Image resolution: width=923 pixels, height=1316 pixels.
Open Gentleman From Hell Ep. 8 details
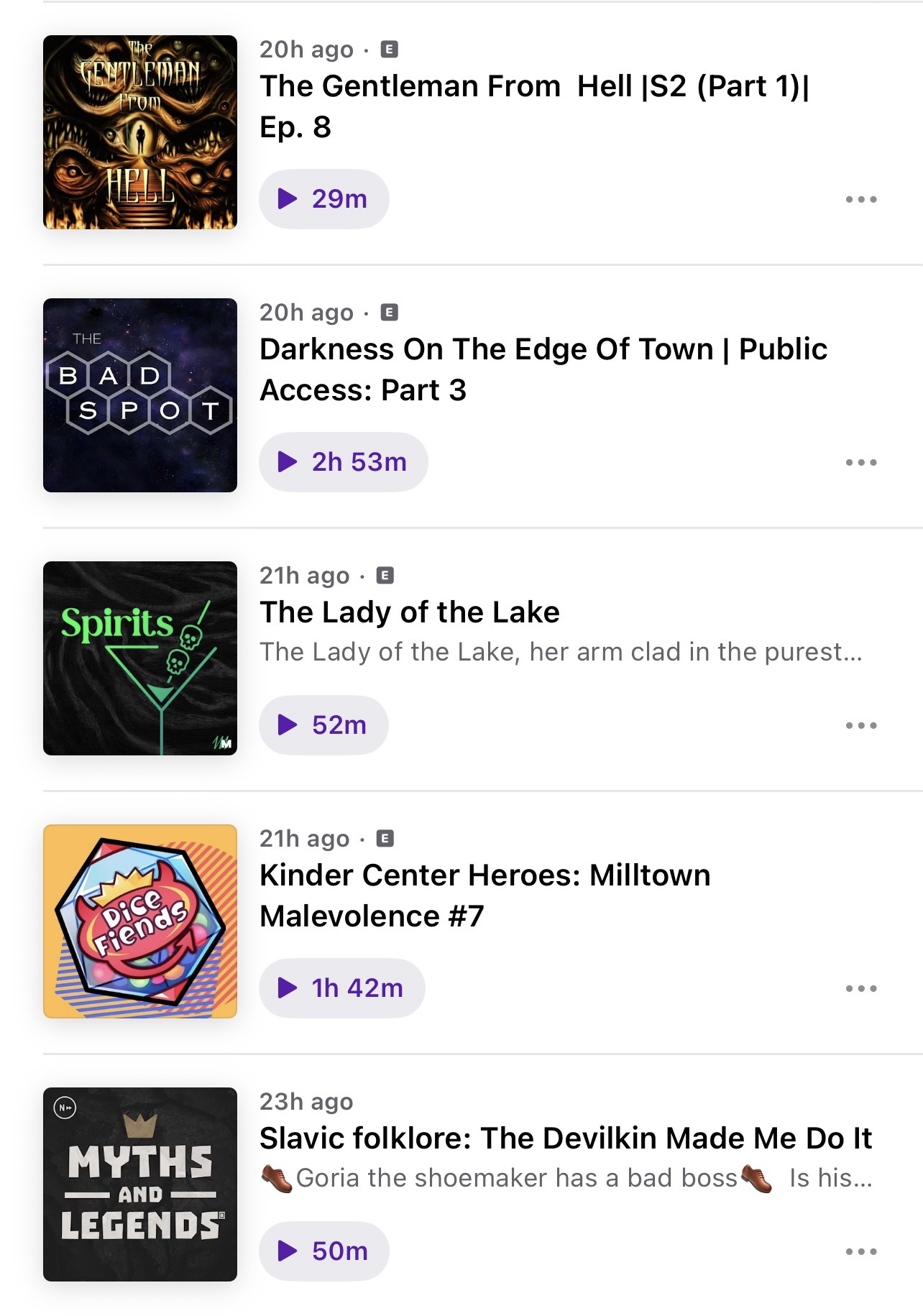click(533, 106)
